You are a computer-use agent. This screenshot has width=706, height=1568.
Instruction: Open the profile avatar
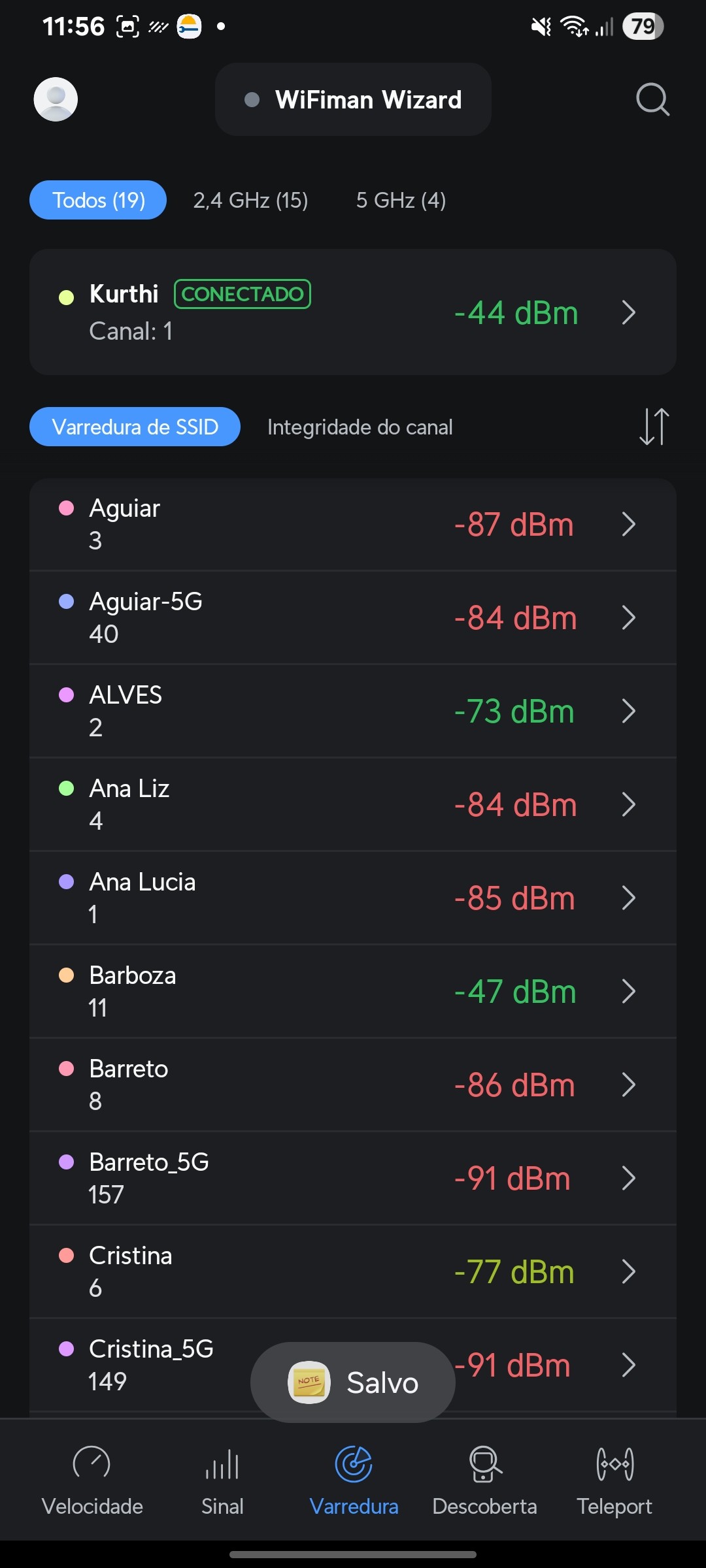pyautogui.click(x=56, y=99)
